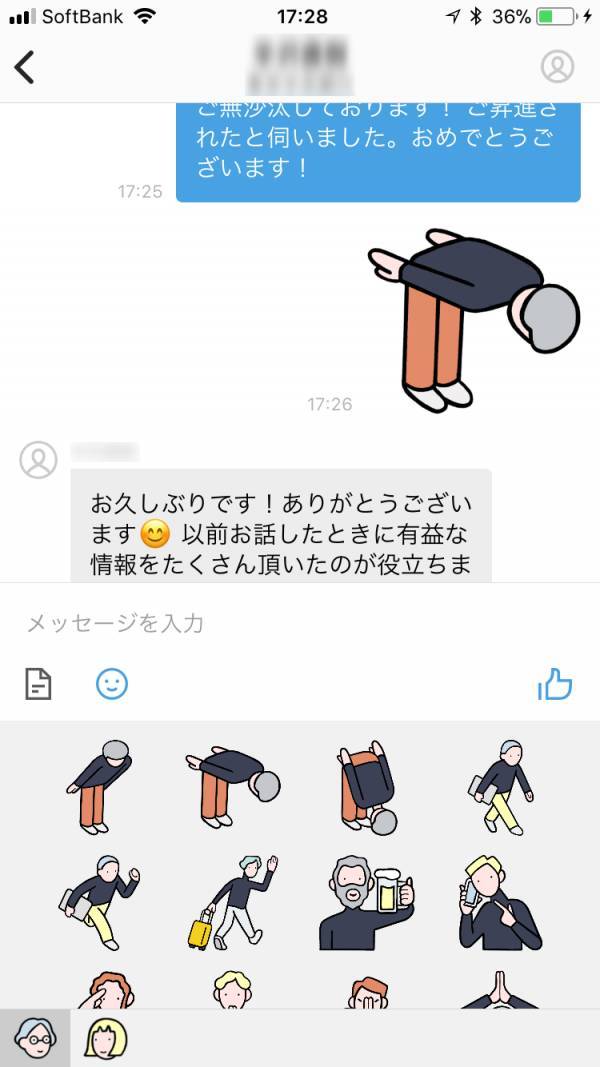Send the slight bow sticker
This screenshot has height=1067, width=600.
[x=100, y=787]
